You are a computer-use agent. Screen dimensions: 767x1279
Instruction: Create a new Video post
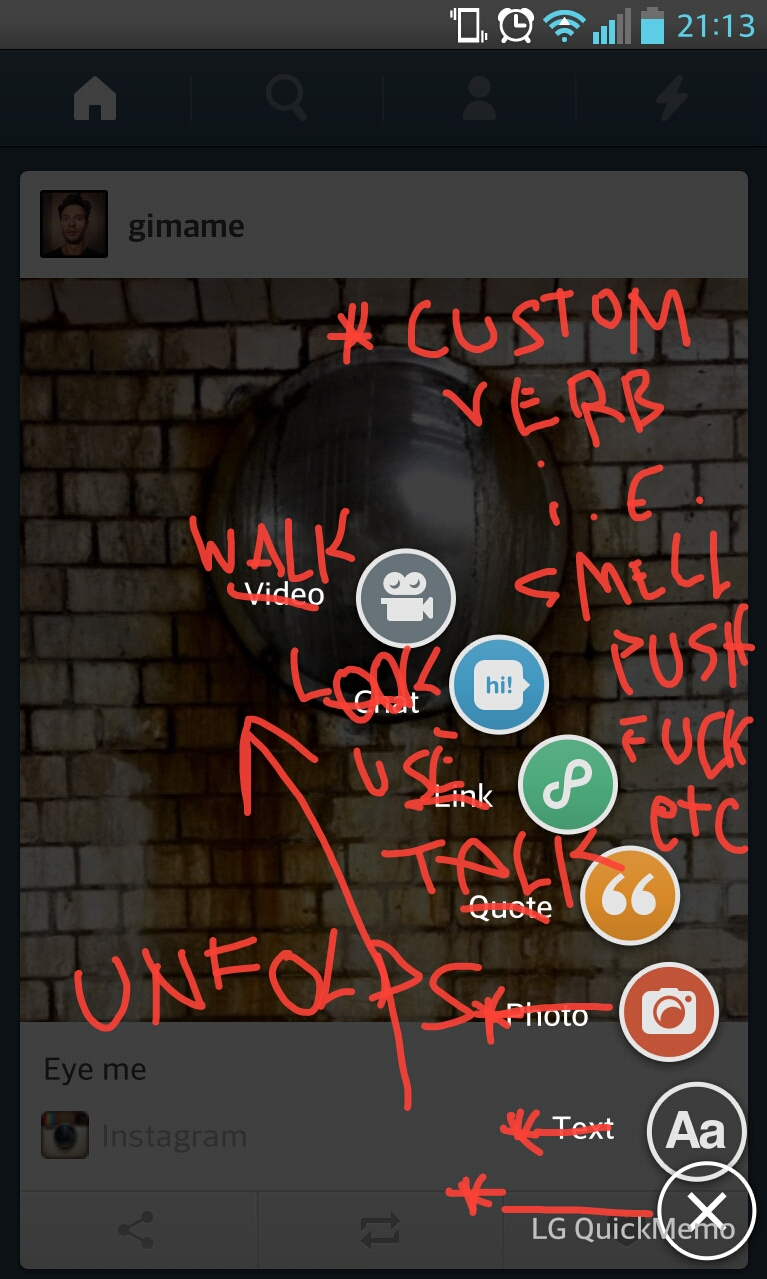tap(406, 598)
